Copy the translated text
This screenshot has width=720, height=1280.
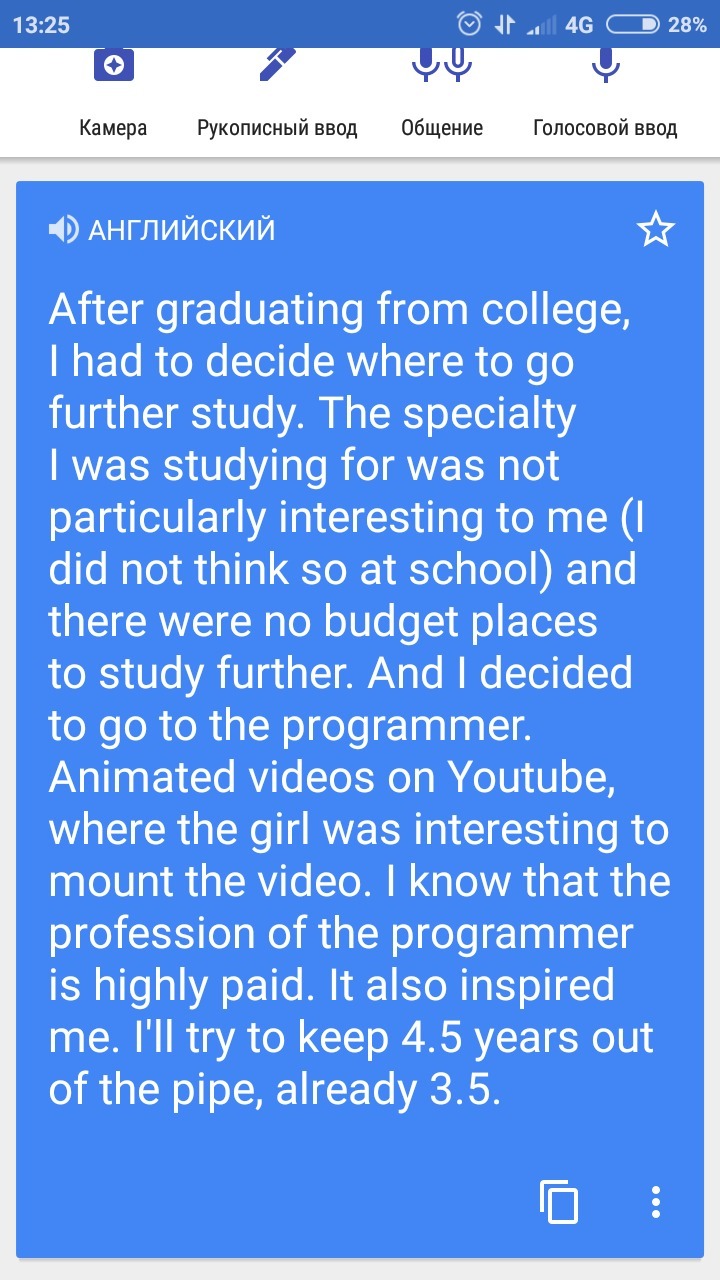tap(559, 1201)
